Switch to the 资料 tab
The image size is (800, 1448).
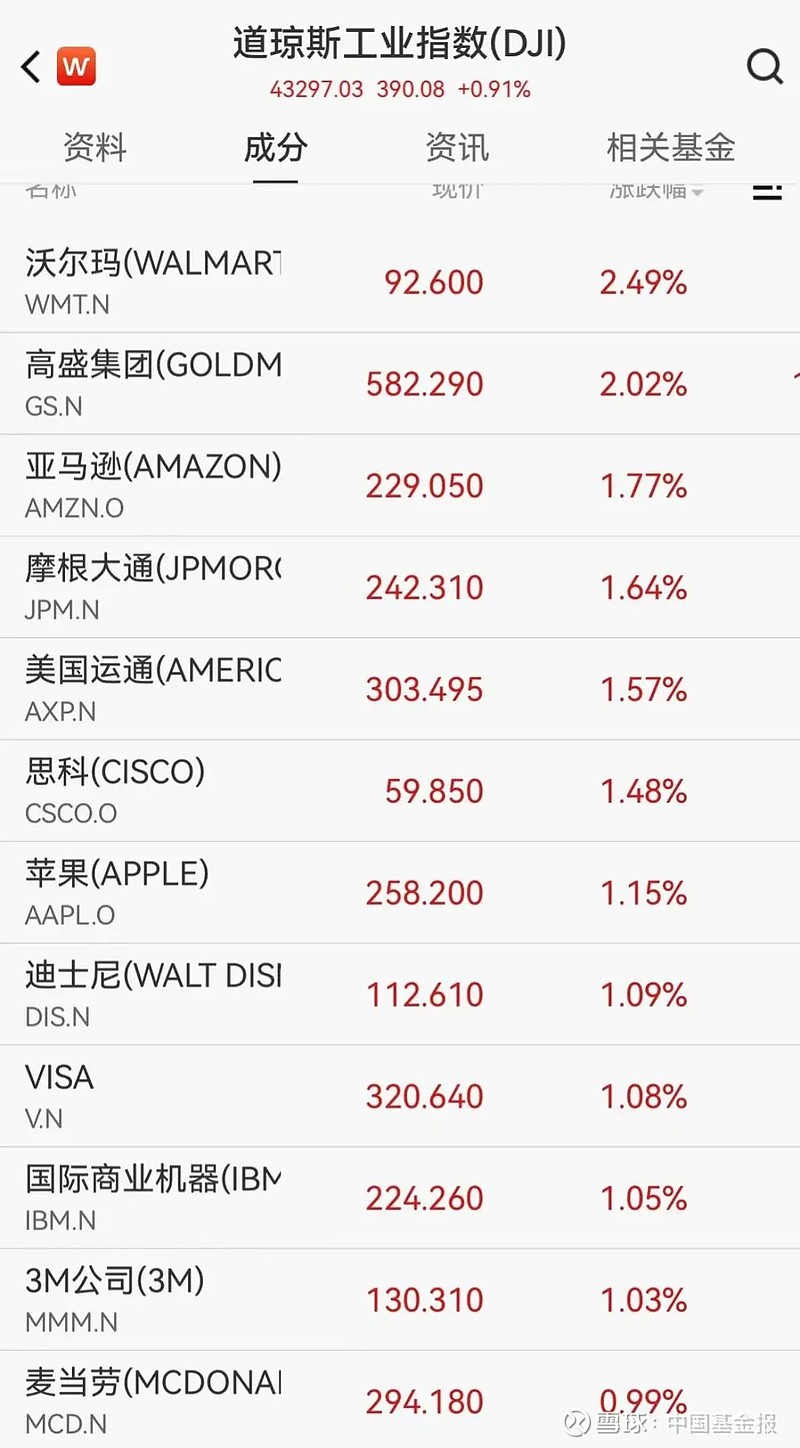pos(95,148)
